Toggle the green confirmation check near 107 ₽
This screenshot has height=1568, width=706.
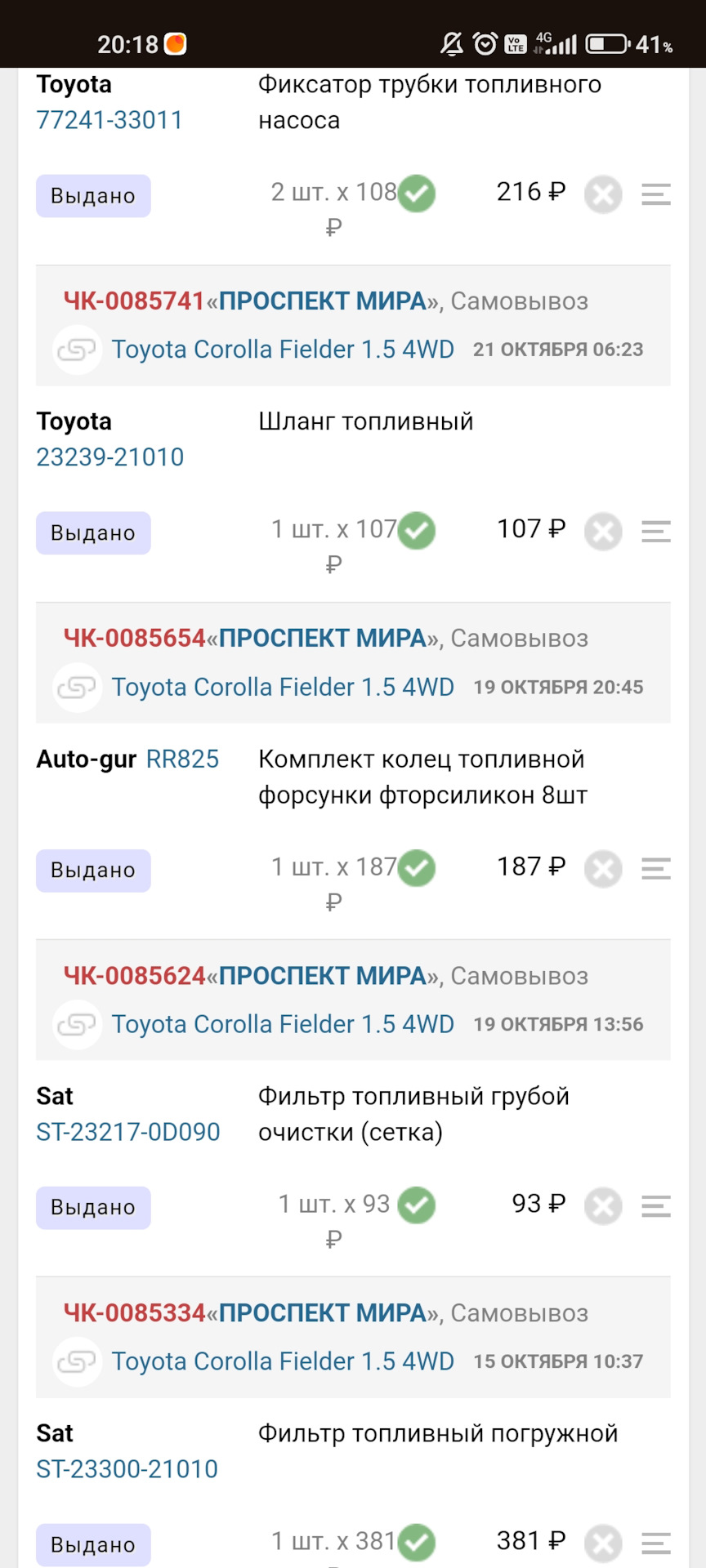(418, 531)
